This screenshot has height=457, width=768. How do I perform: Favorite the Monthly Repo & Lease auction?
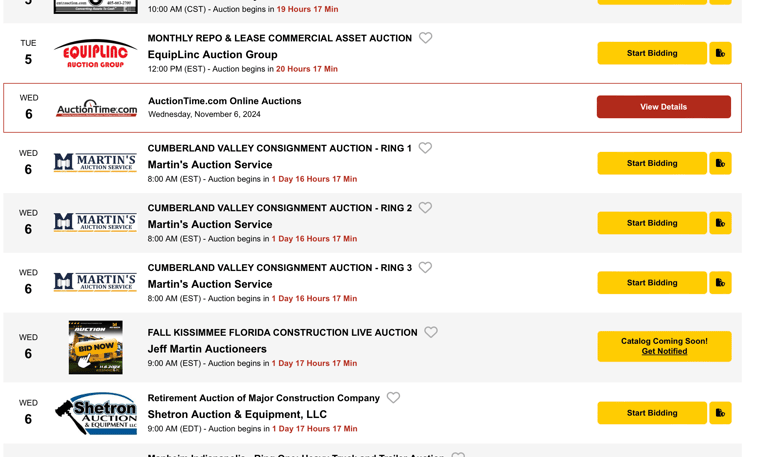coord(425,38)
